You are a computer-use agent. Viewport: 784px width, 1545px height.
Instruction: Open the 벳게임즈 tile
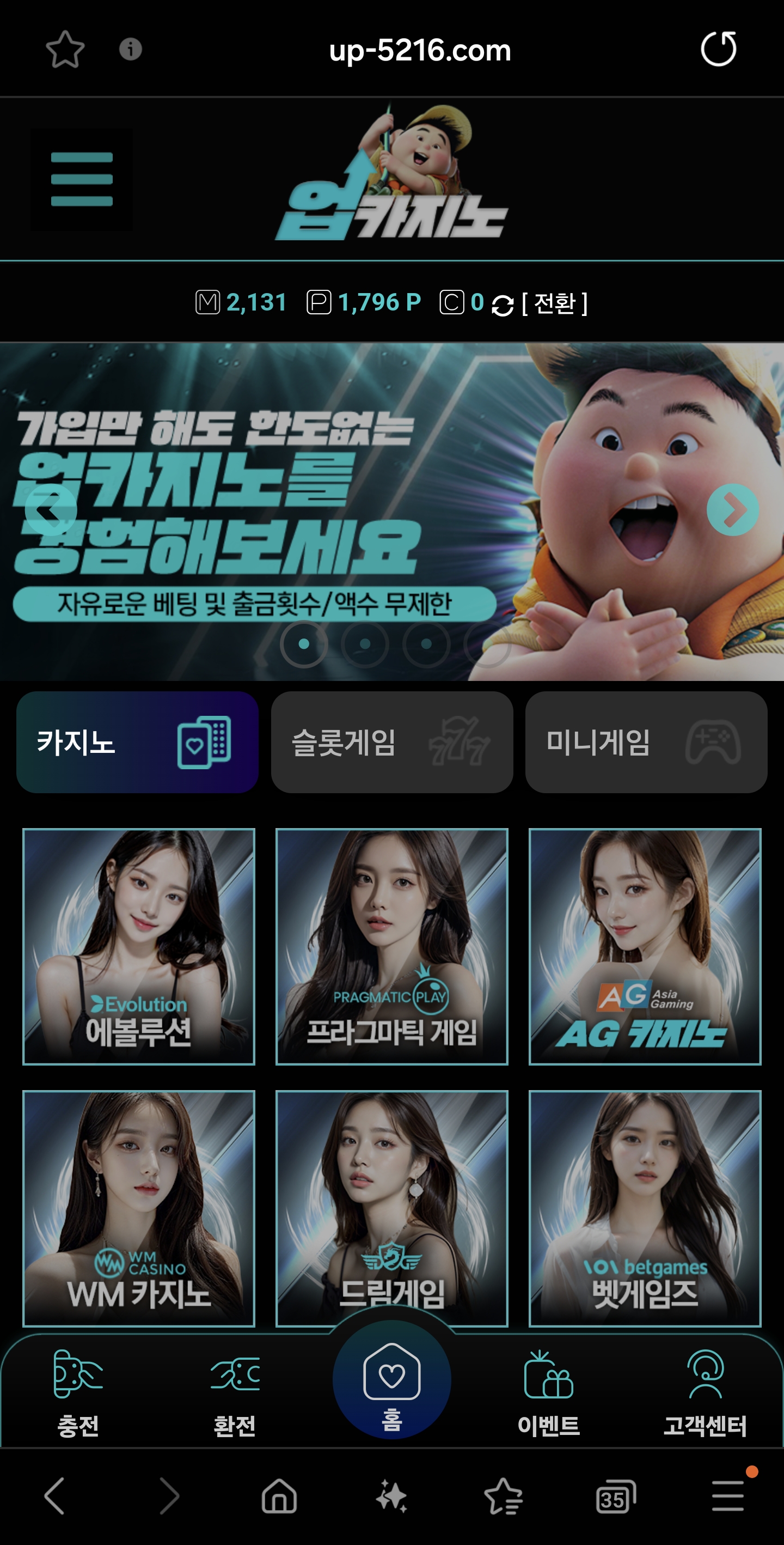[644, 1208]
